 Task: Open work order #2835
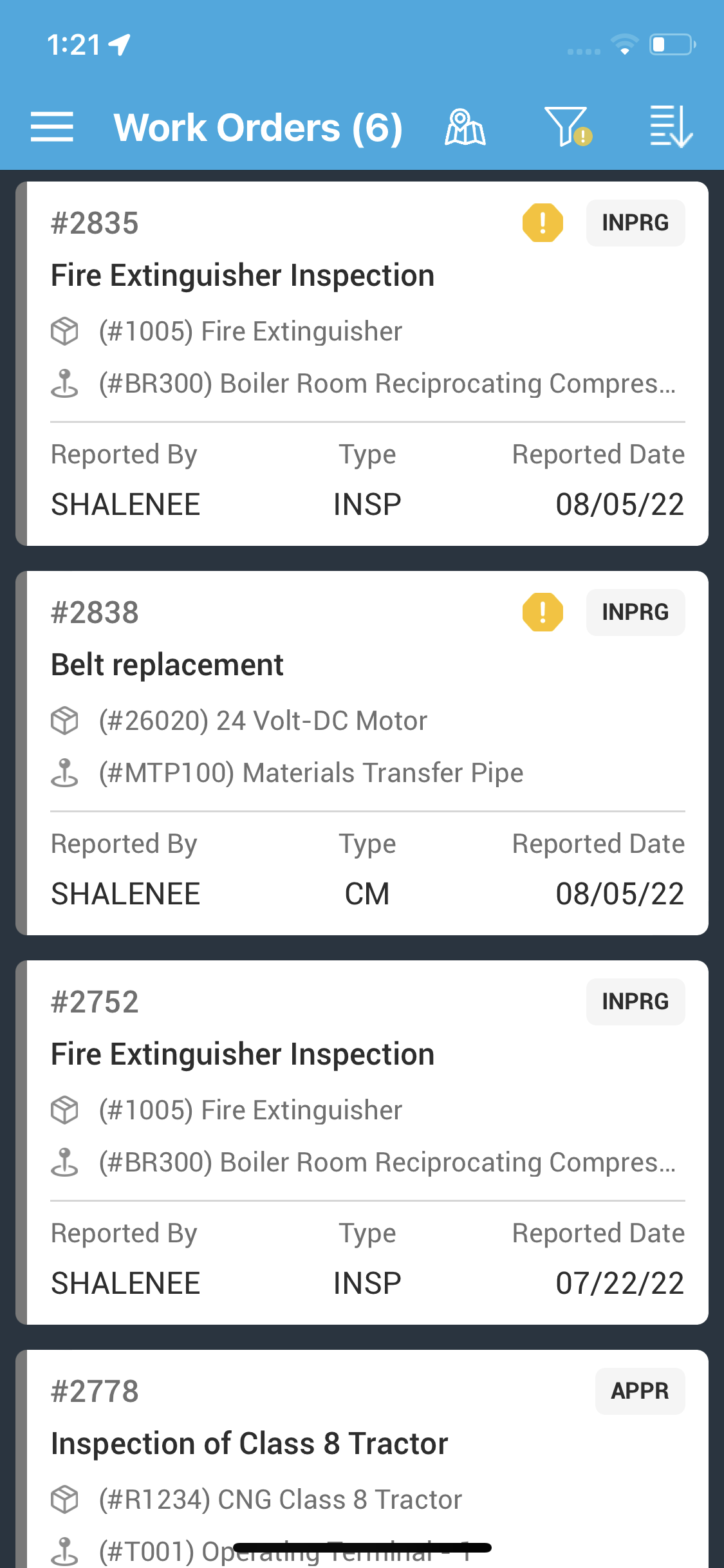coord(362,364)
